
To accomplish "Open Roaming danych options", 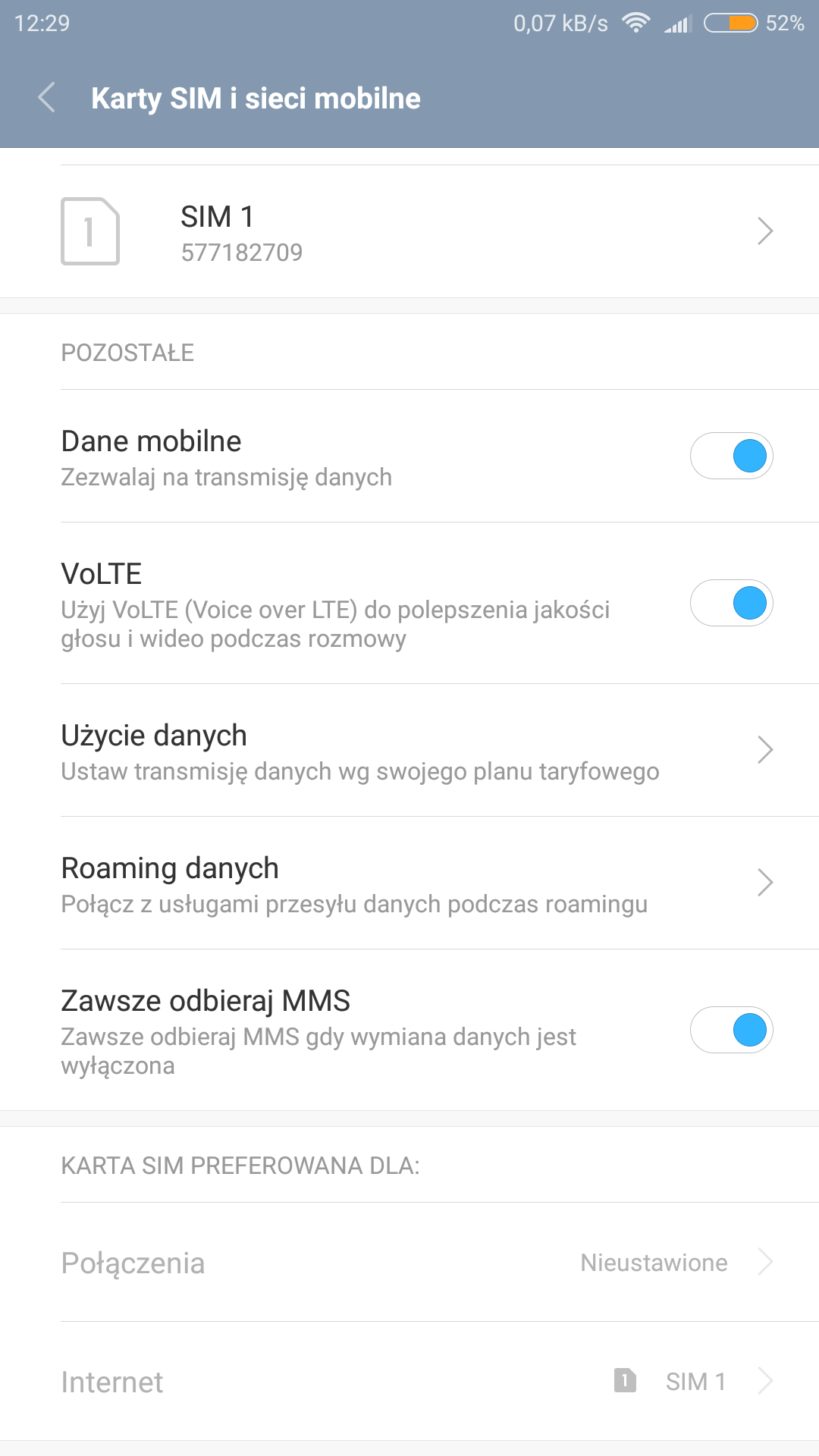I will click(x=409, y=883).
